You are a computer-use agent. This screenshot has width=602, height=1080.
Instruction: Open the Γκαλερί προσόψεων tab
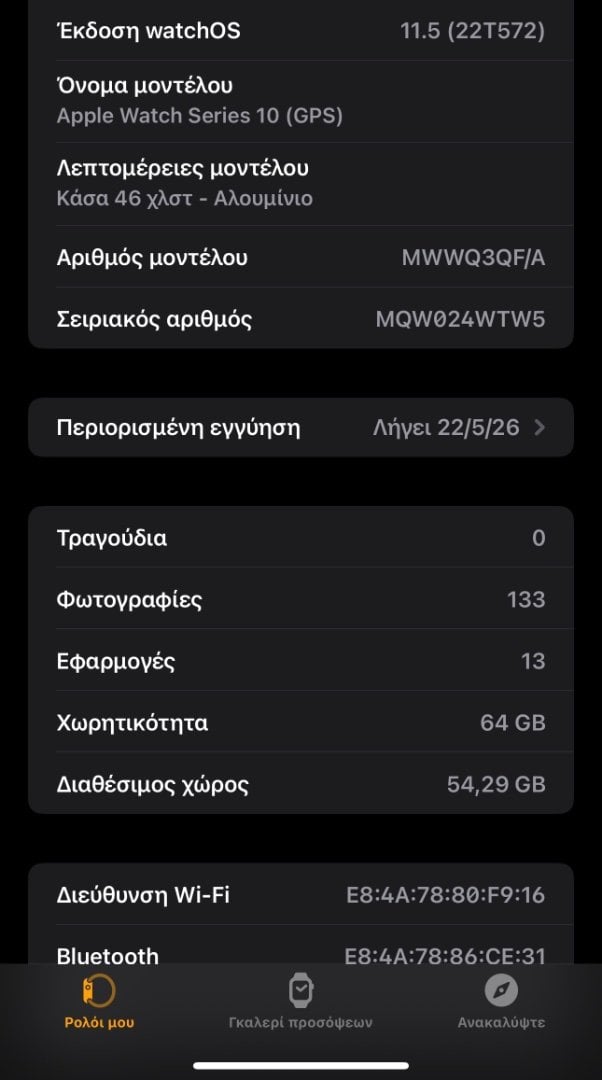[300, 1001]
